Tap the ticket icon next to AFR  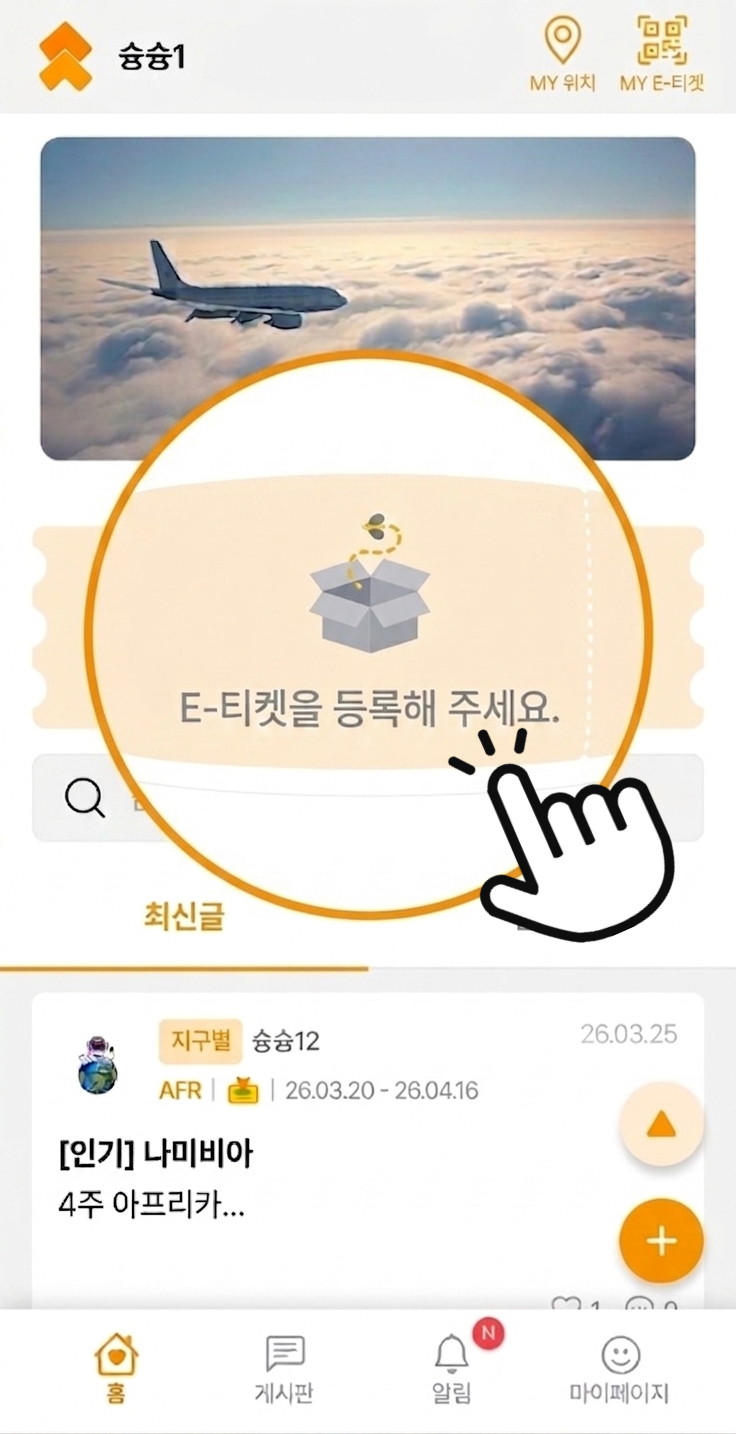243,1090
